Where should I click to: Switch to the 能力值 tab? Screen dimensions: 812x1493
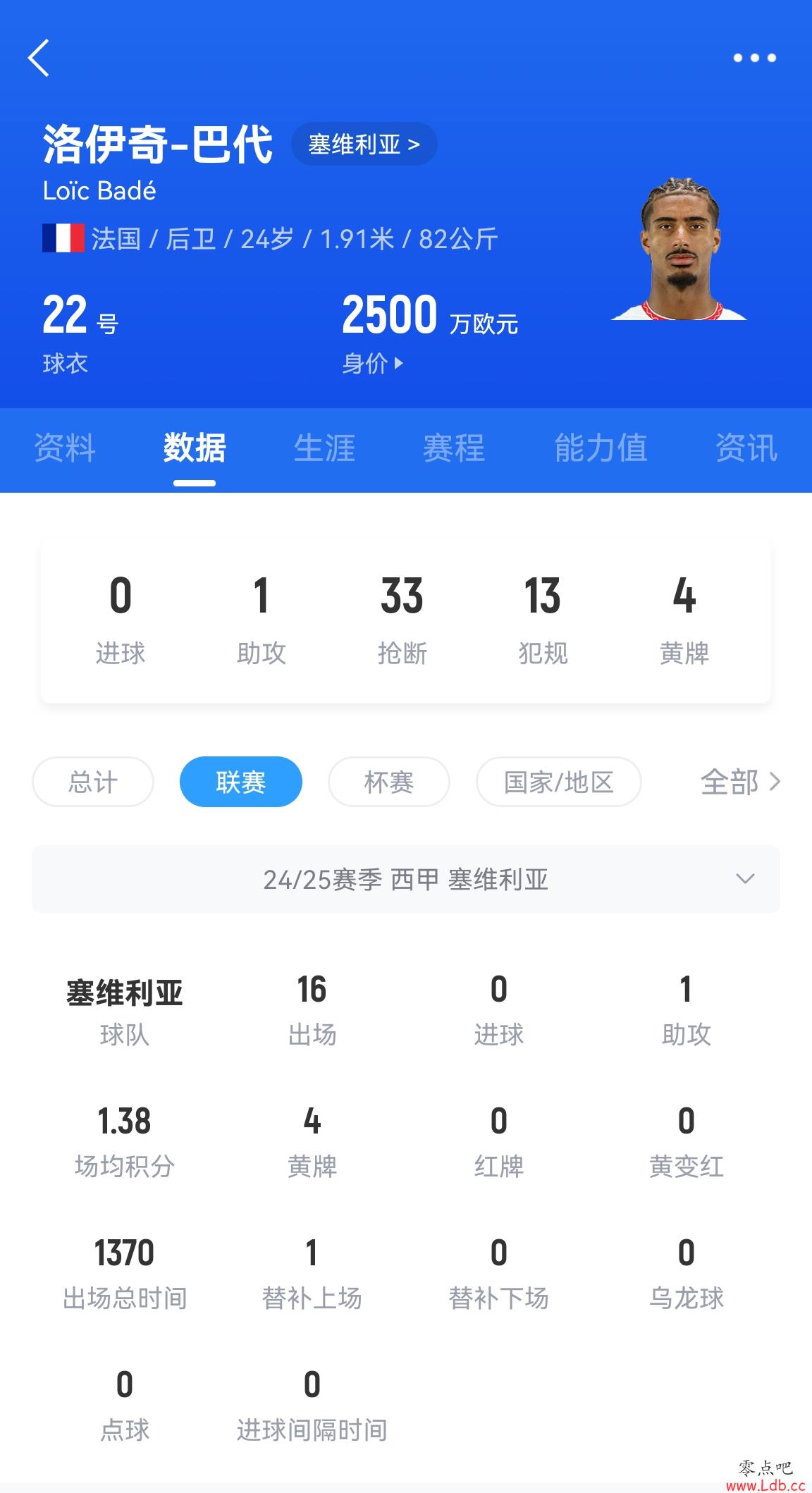pos(601,448)
